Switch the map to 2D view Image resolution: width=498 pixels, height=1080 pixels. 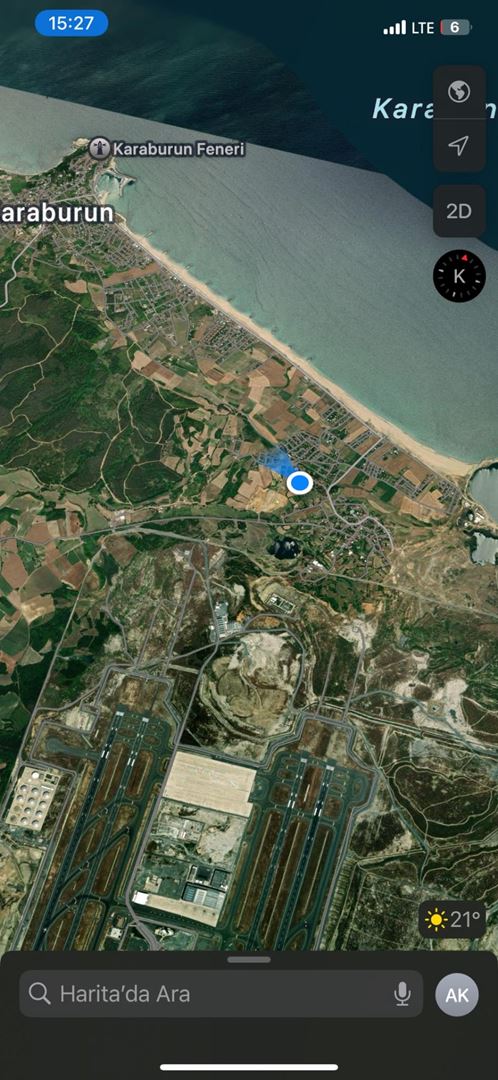tap(459, 211)
